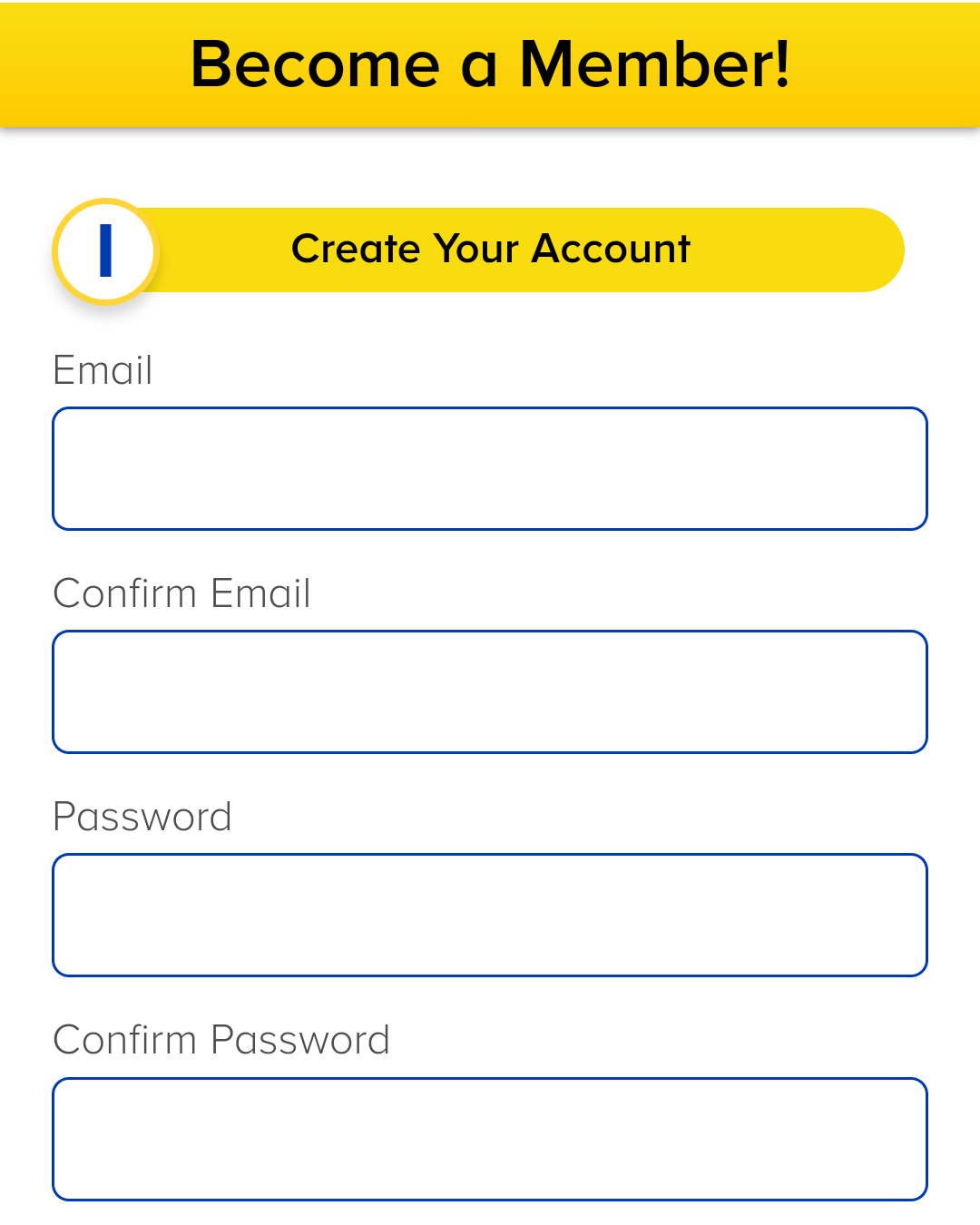Select the Password text box
The width and height of the screenshot is (980, 1225).
point(490,915)
